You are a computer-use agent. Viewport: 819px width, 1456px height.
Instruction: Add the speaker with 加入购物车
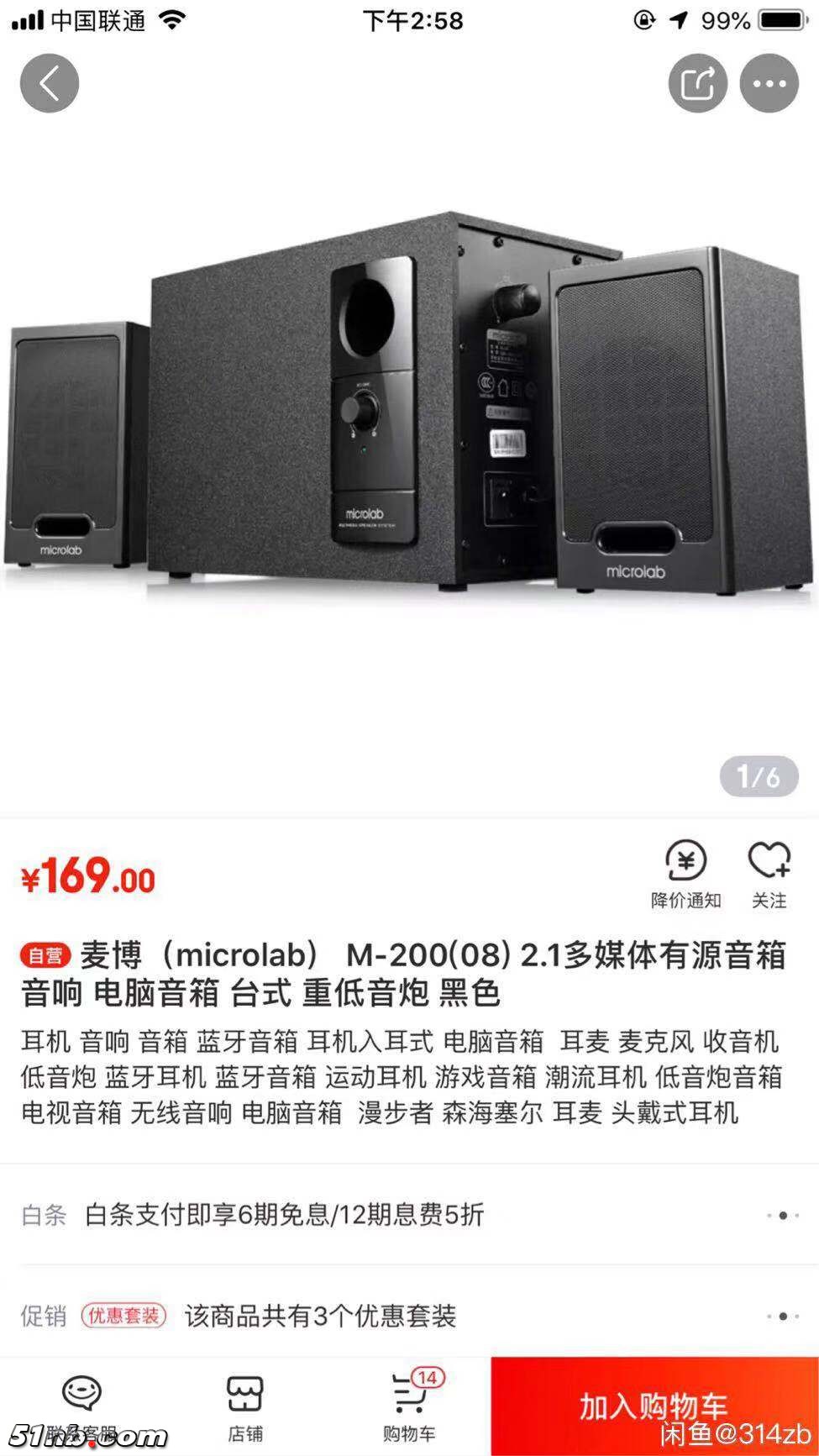[654, 1406]
